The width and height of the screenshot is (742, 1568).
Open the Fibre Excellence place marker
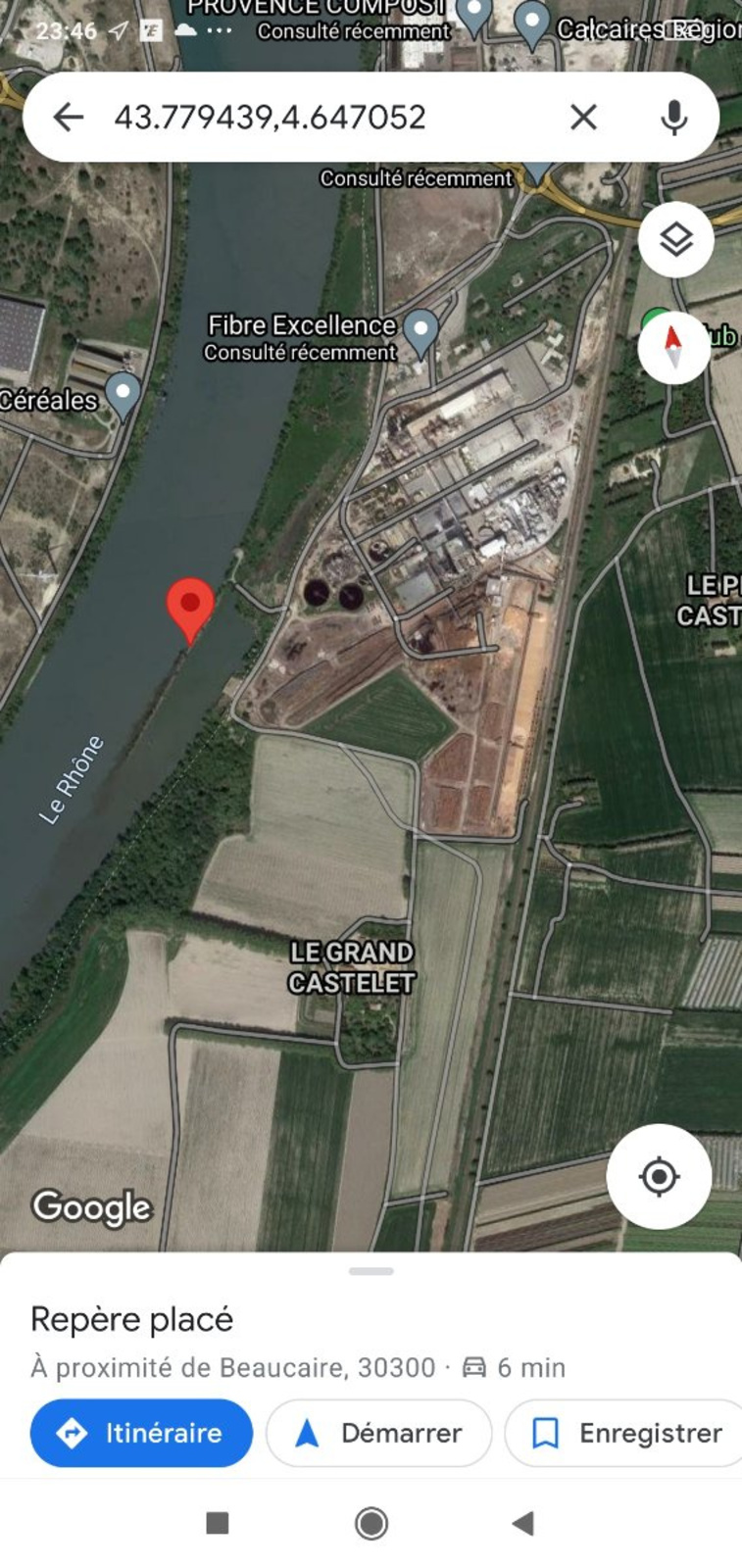pos(421,331)
